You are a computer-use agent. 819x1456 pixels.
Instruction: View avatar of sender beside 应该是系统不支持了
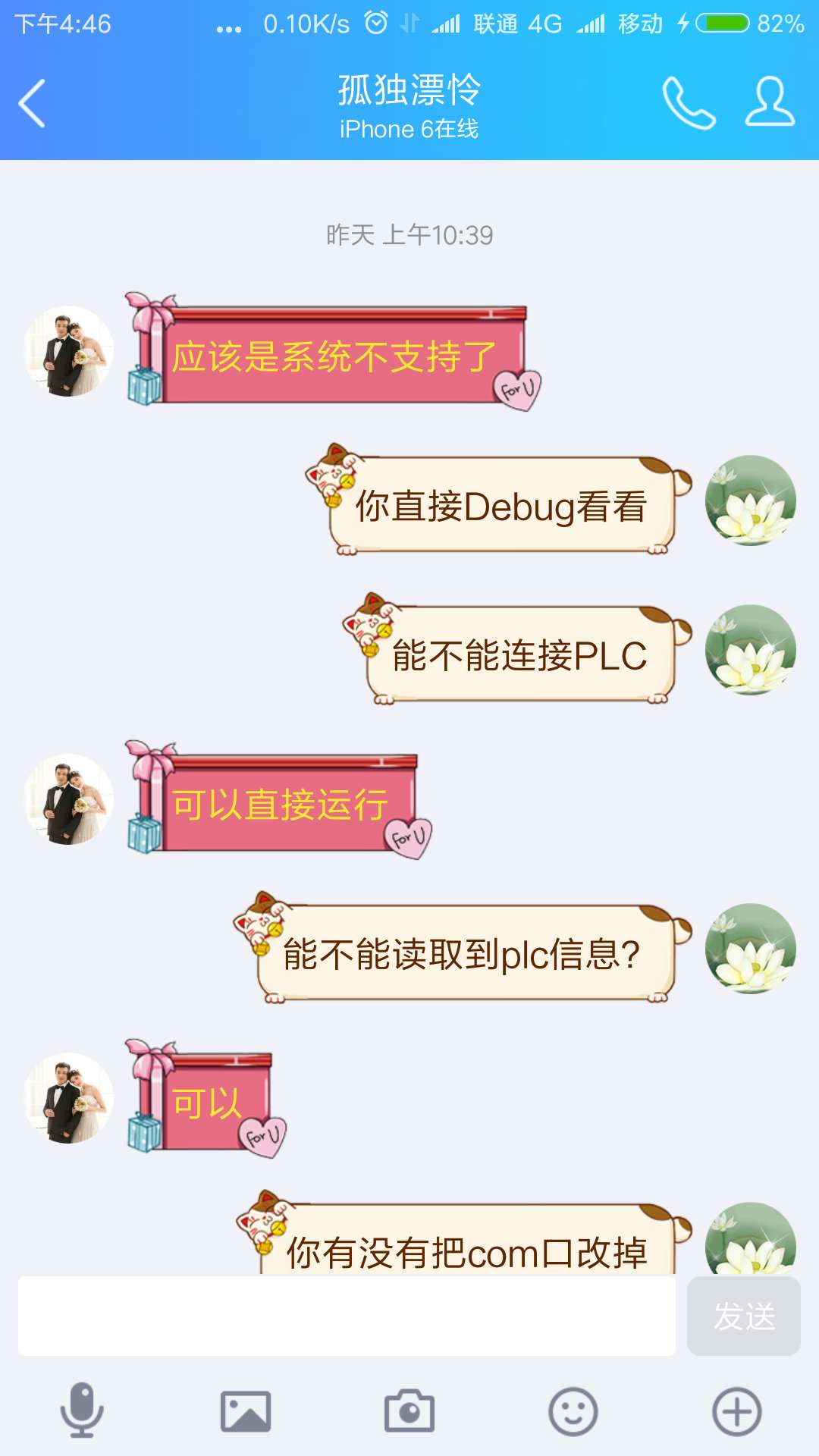[68, 351]
